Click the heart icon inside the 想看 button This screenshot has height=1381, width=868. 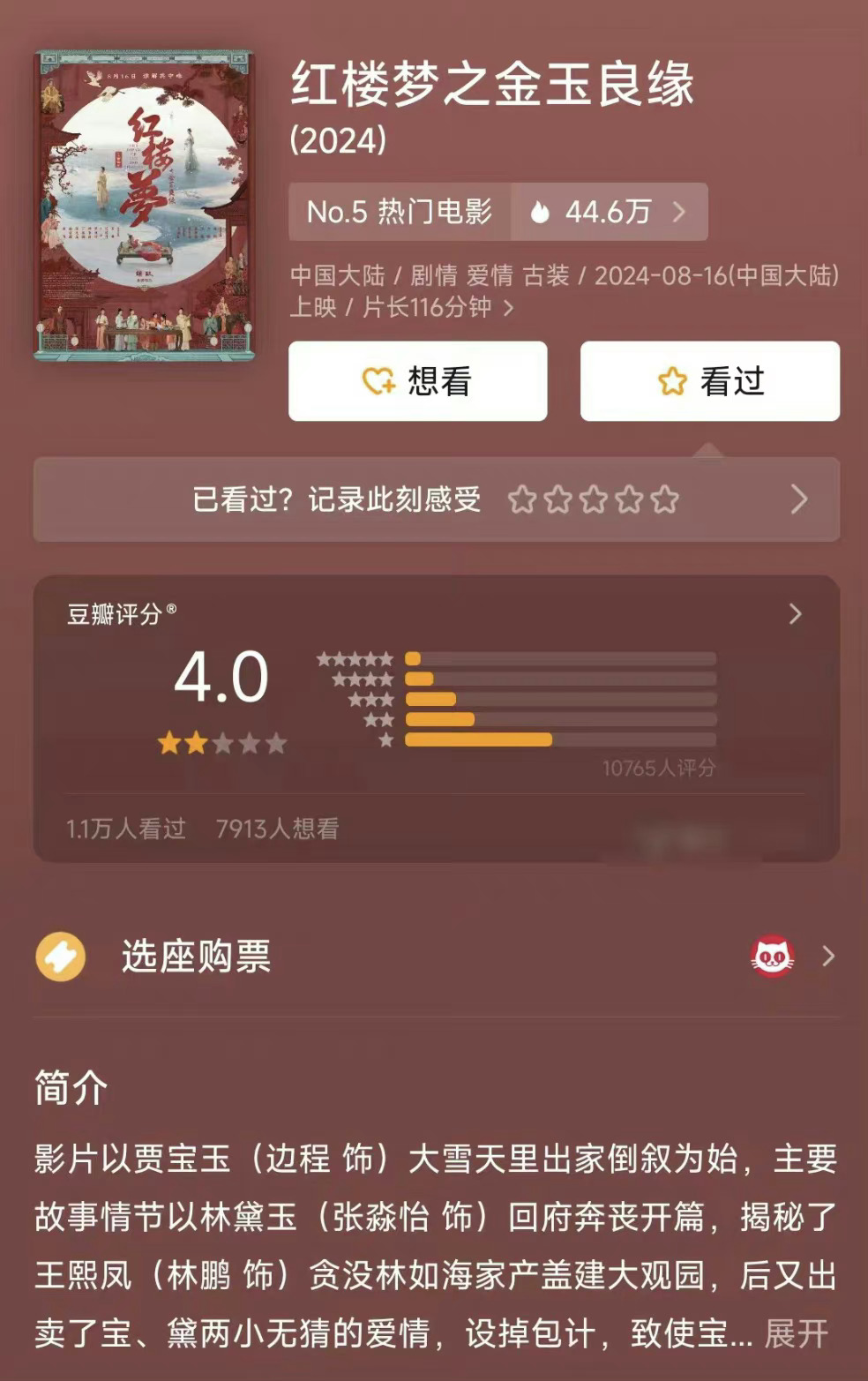click(x=376, y=380)
